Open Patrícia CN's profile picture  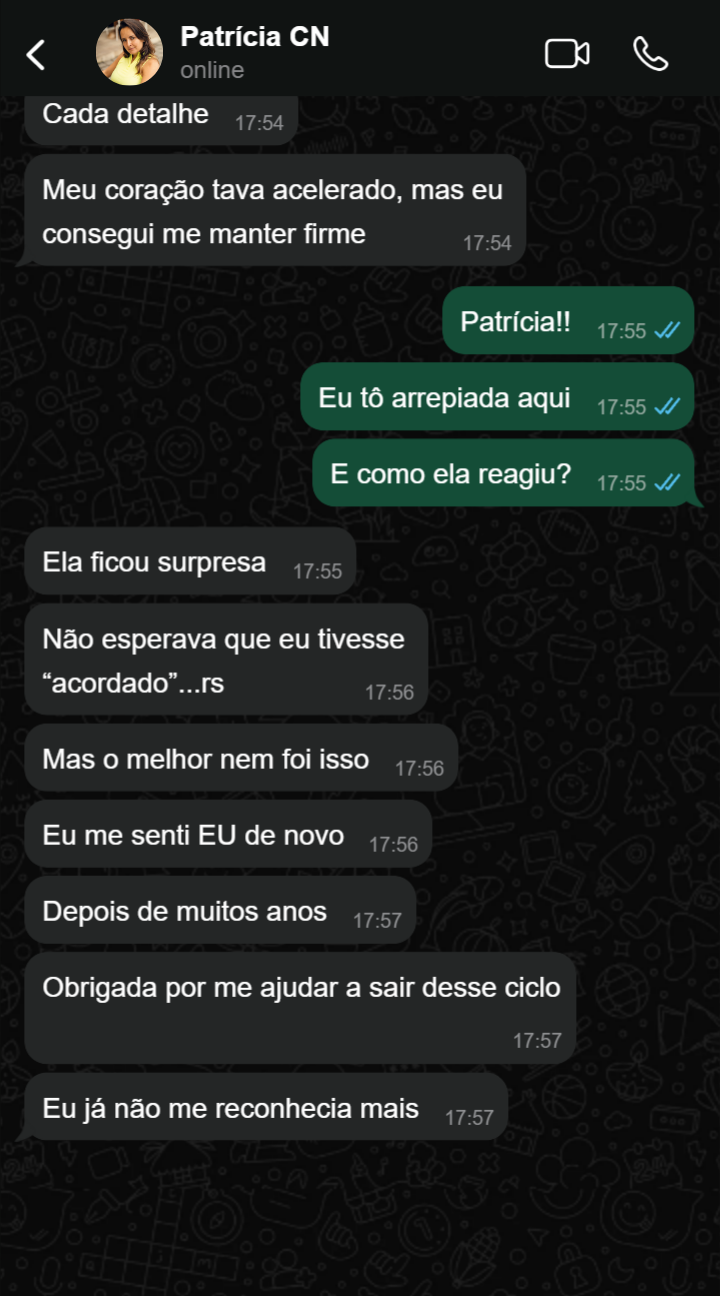[129, 52]
